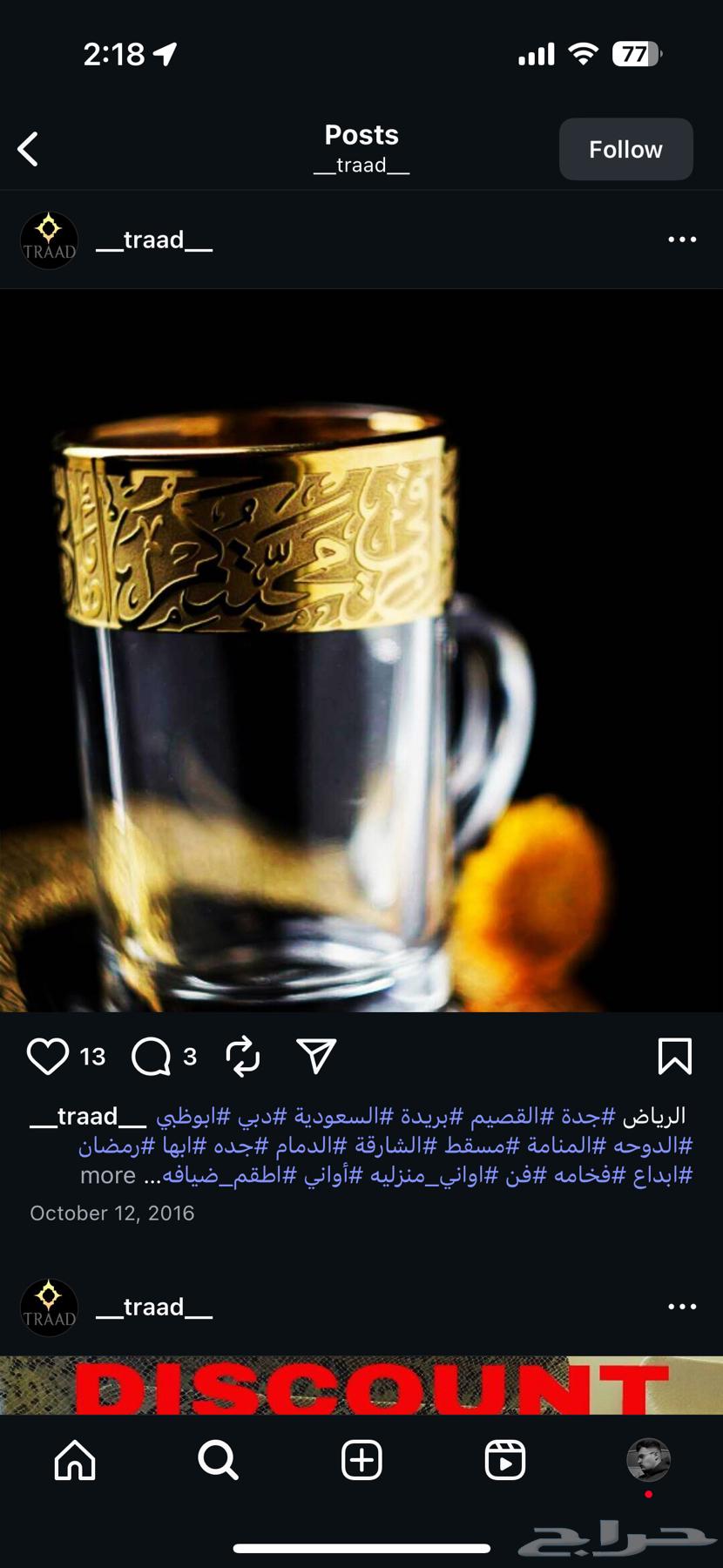Repost using the repost arrows icon
The width and height of the screenshot is (723, 1568).
(242, 1056)
